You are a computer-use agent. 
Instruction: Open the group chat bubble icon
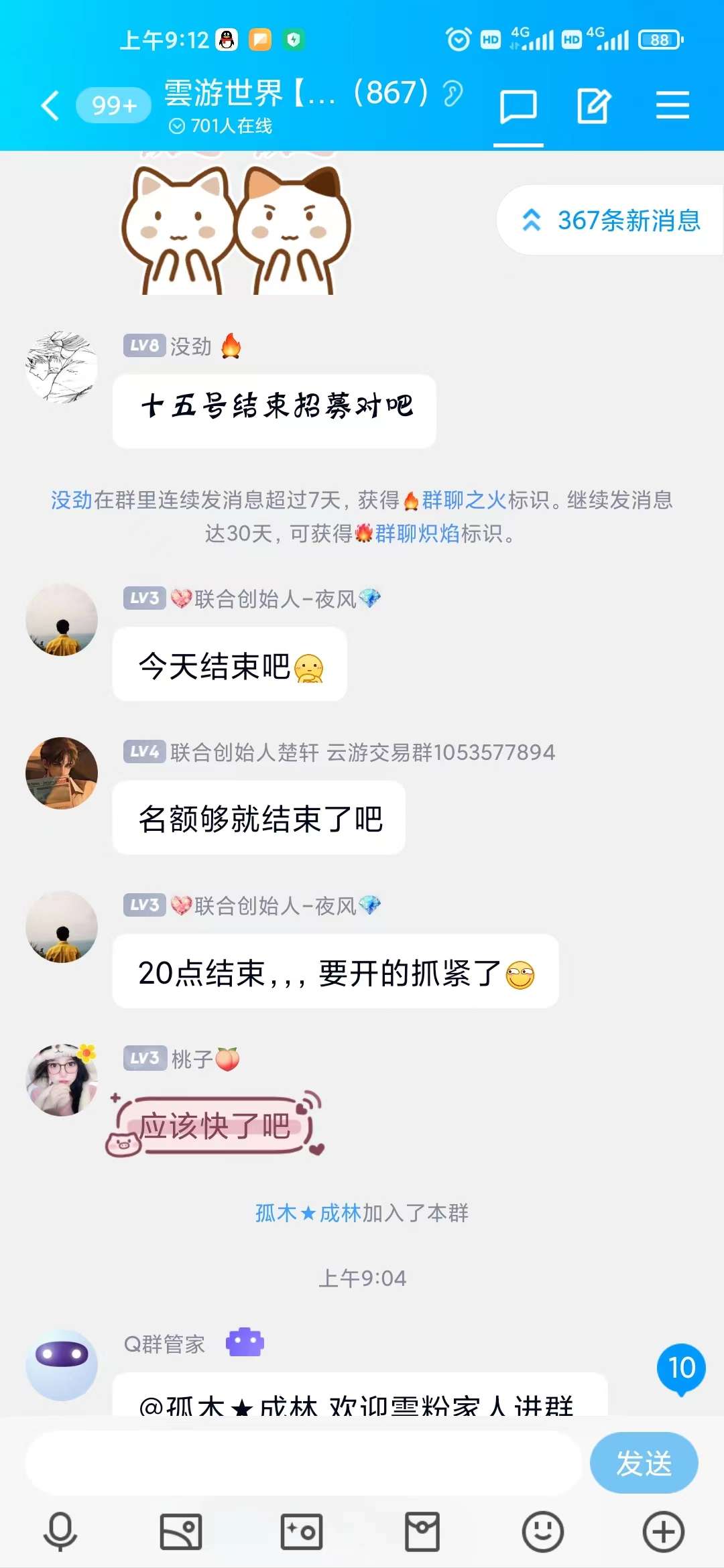518,107
